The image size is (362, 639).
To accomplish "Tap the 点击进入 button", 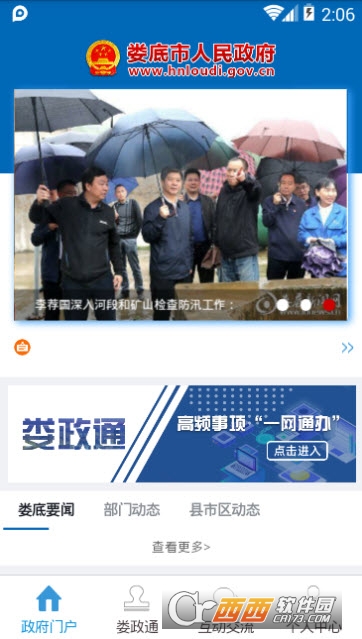I will [x=297, y=451].
